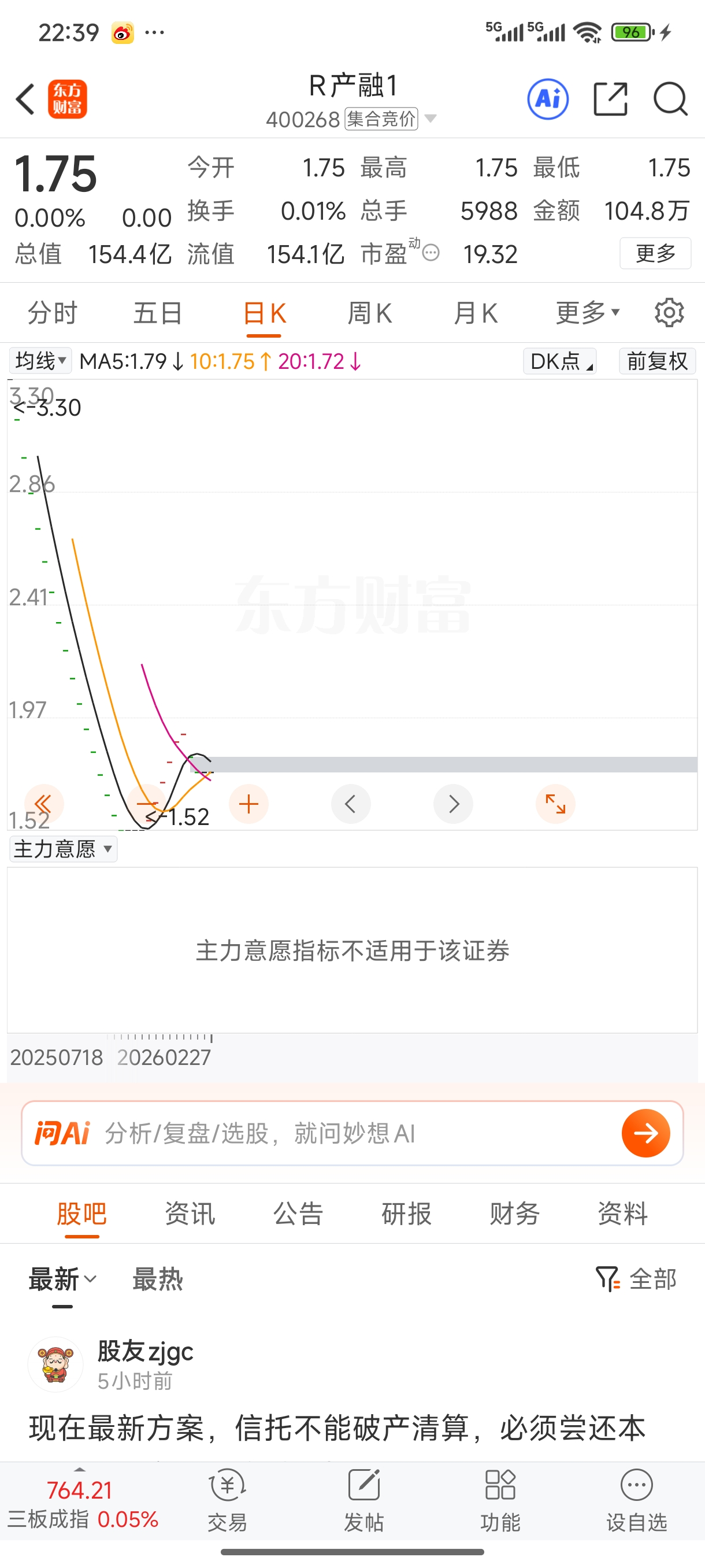The image size is (705, 1568).
Task: Change the 主力意愿 indicator dropdown
Action: [x=63, y=849]
